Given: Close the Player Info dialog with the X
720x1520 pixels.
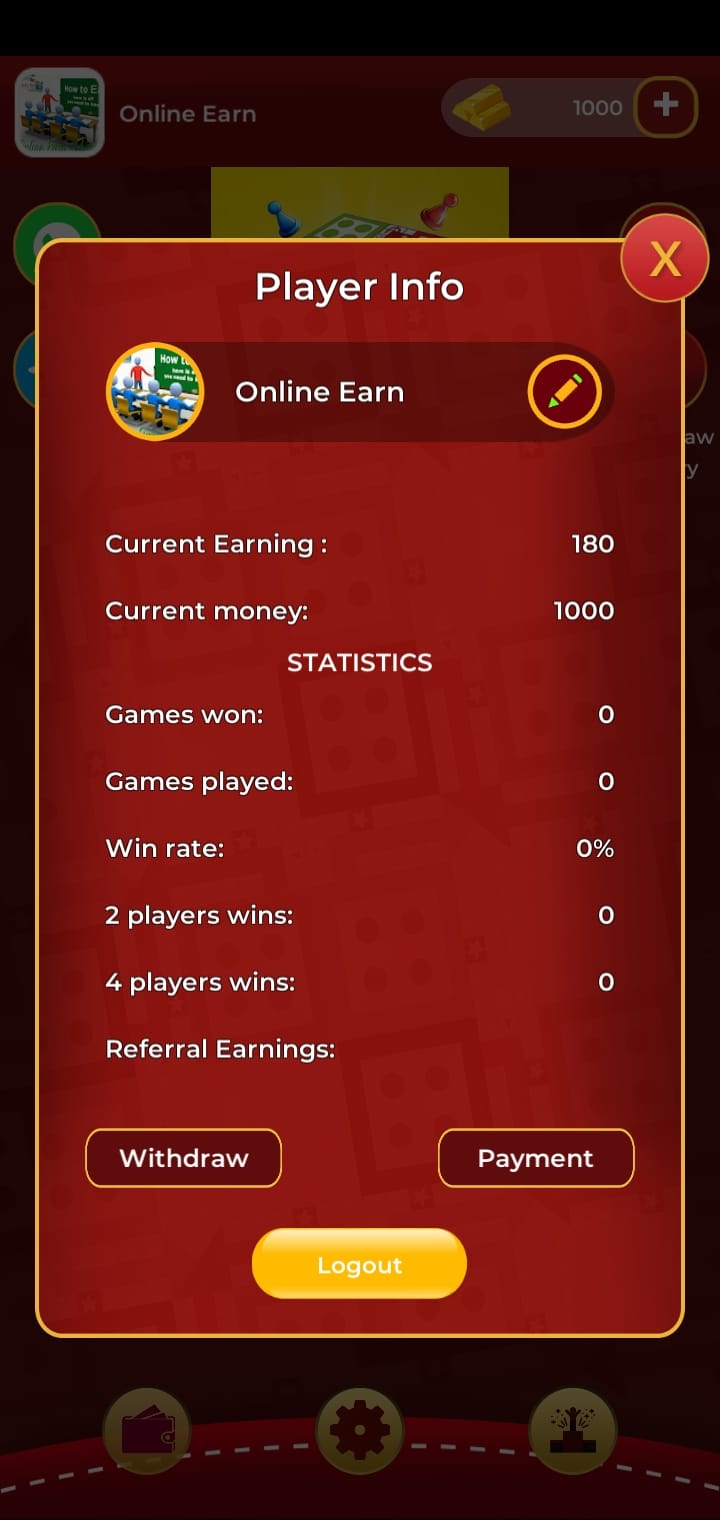Looking at the screenshot, I should pos(664,257).
